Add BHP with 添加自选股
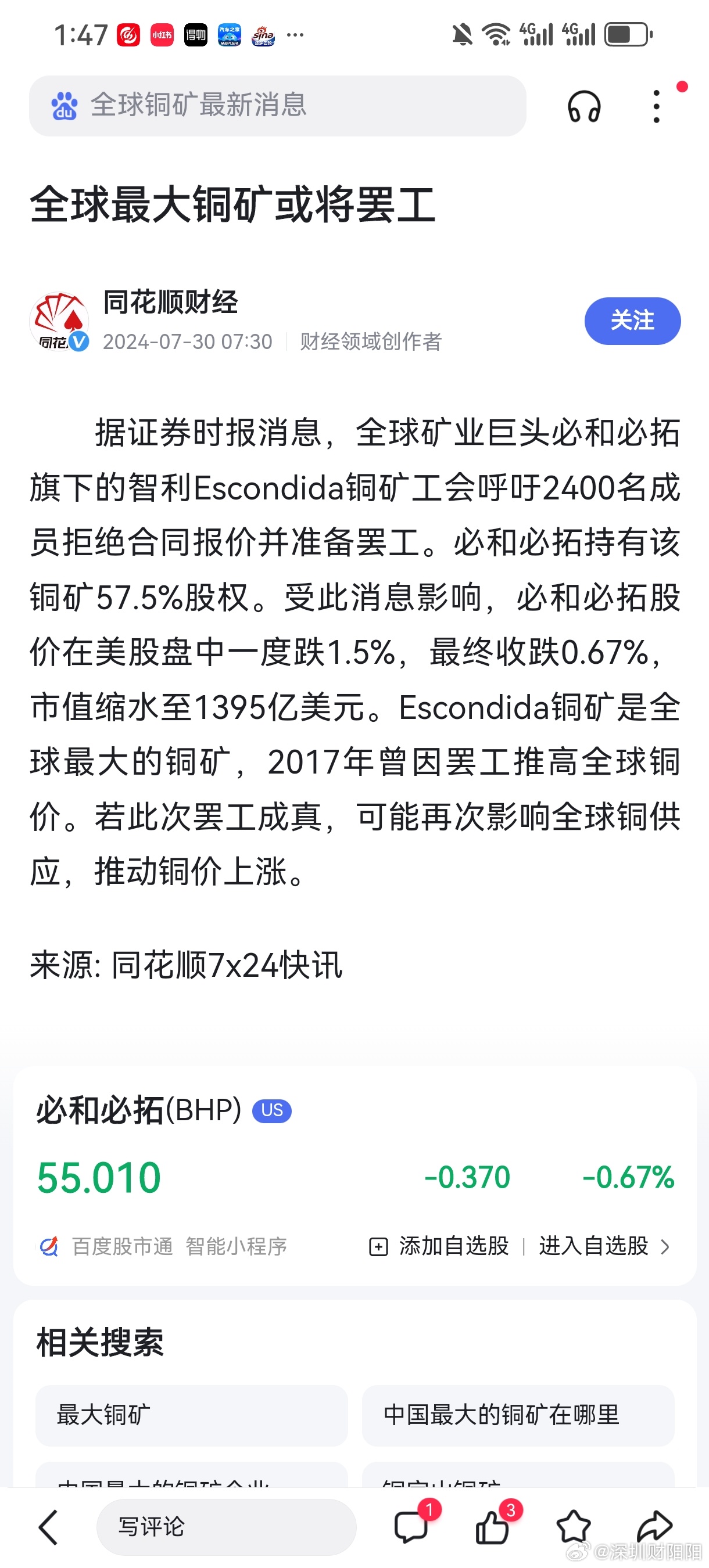709x1568 pixels. pyautogui.click(x=439, y=1246)
